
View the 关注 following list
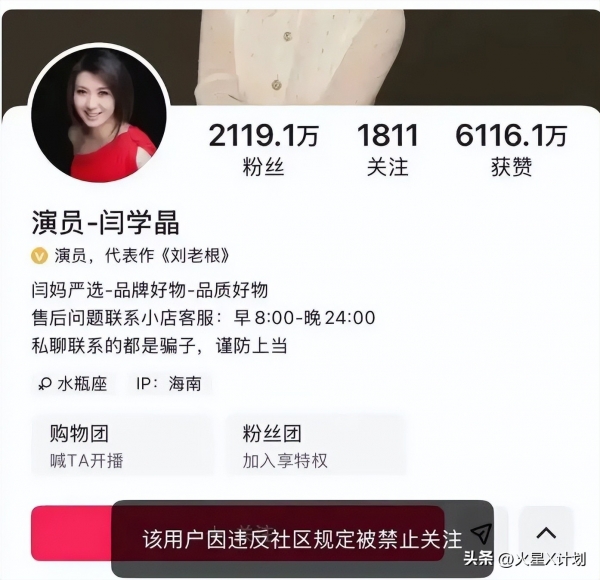tap(387, 150)
